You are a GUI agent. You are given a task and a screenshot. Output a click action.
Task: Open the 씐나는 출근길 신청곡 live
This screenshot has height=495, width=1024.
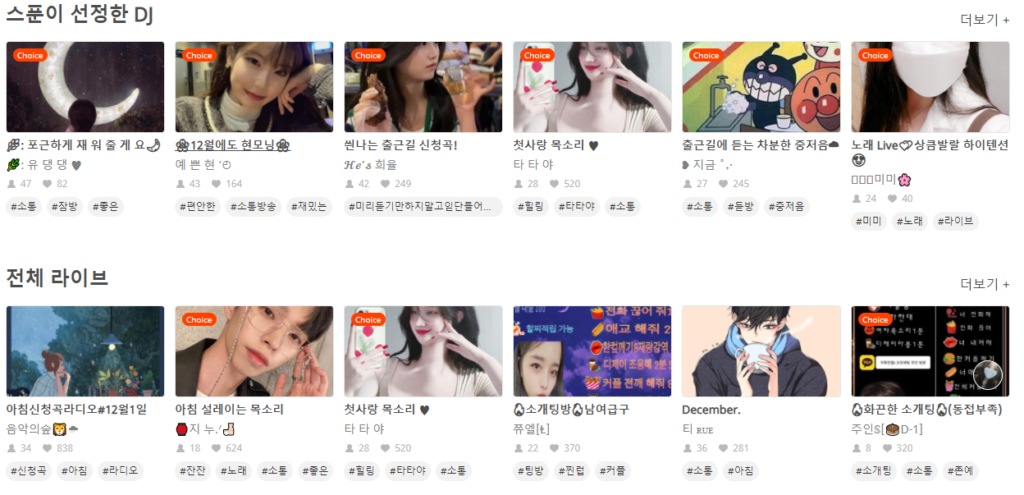423,87
